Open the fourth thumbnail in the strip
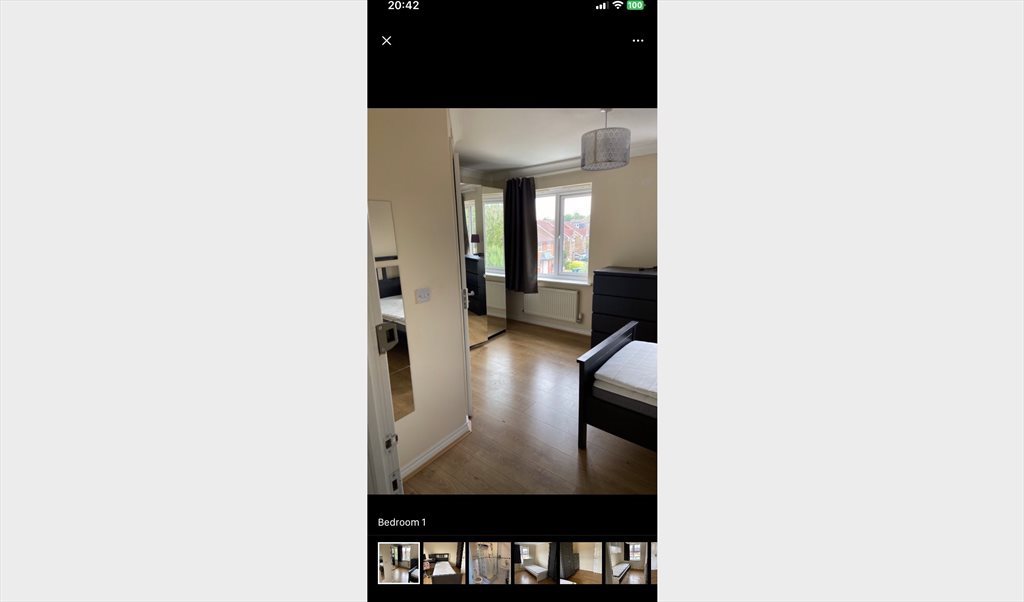 pyautogui.click(x=535, y=563)
